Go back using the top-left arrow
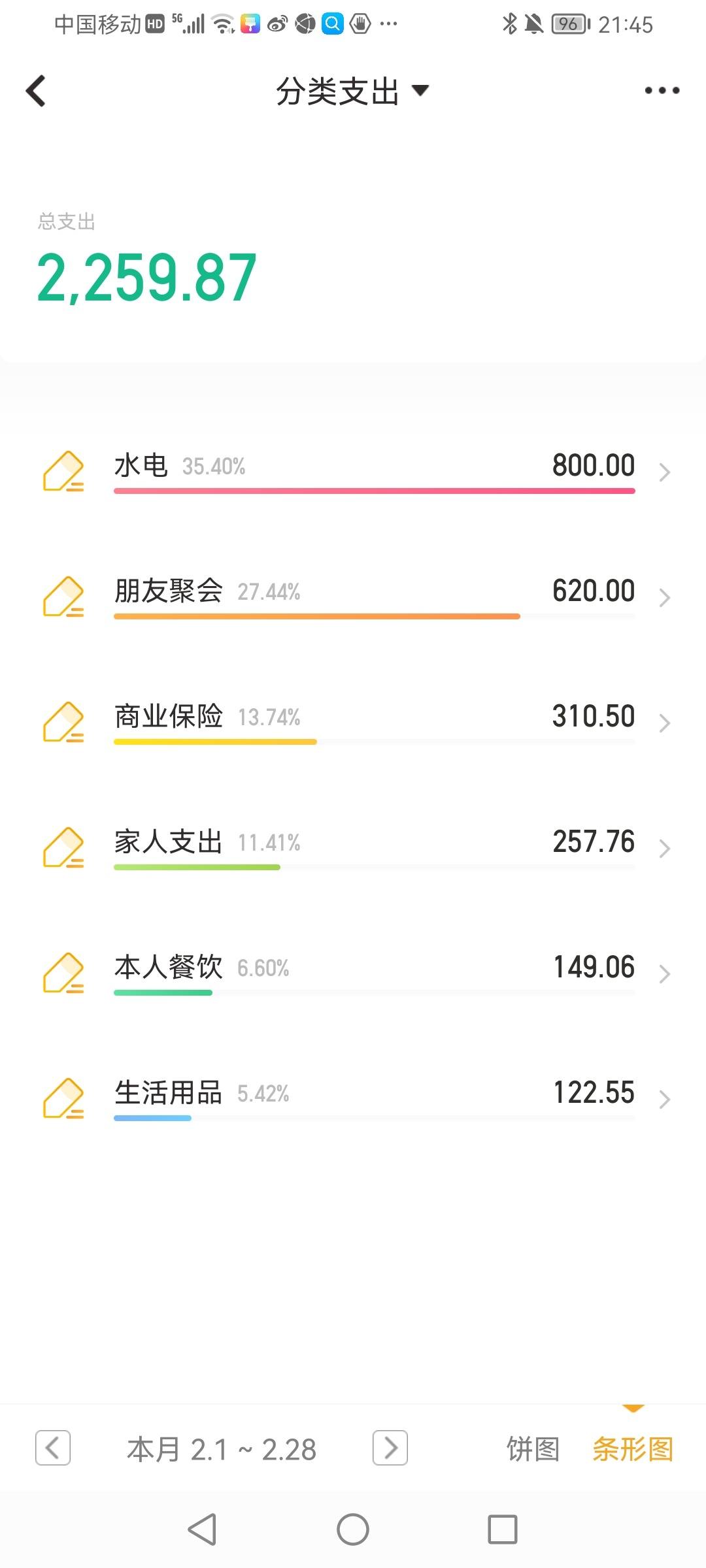The height and width of the screenshot is (1568, 706). 36,91
